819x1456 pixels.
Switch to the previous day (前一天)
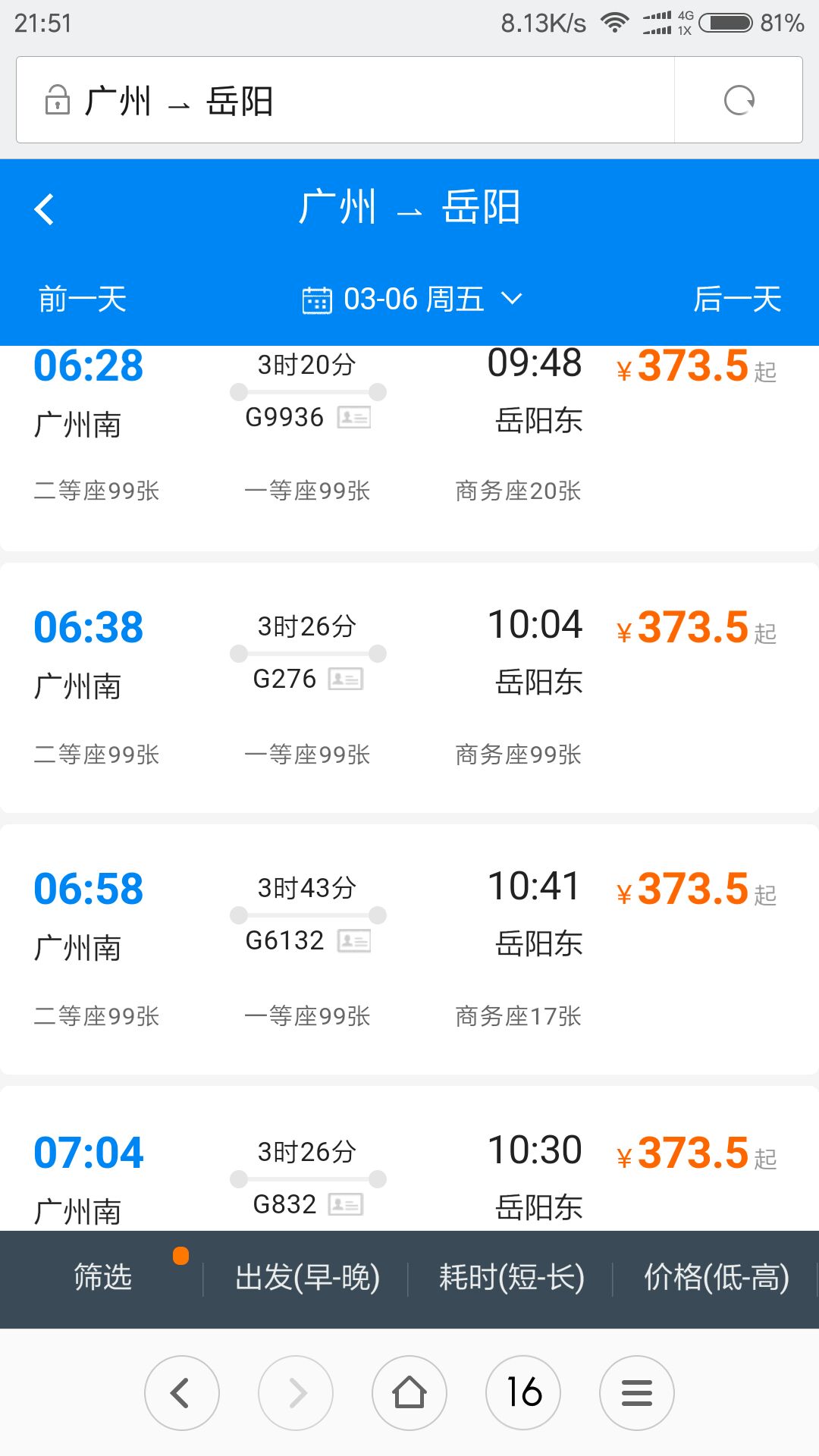(83, 299)
